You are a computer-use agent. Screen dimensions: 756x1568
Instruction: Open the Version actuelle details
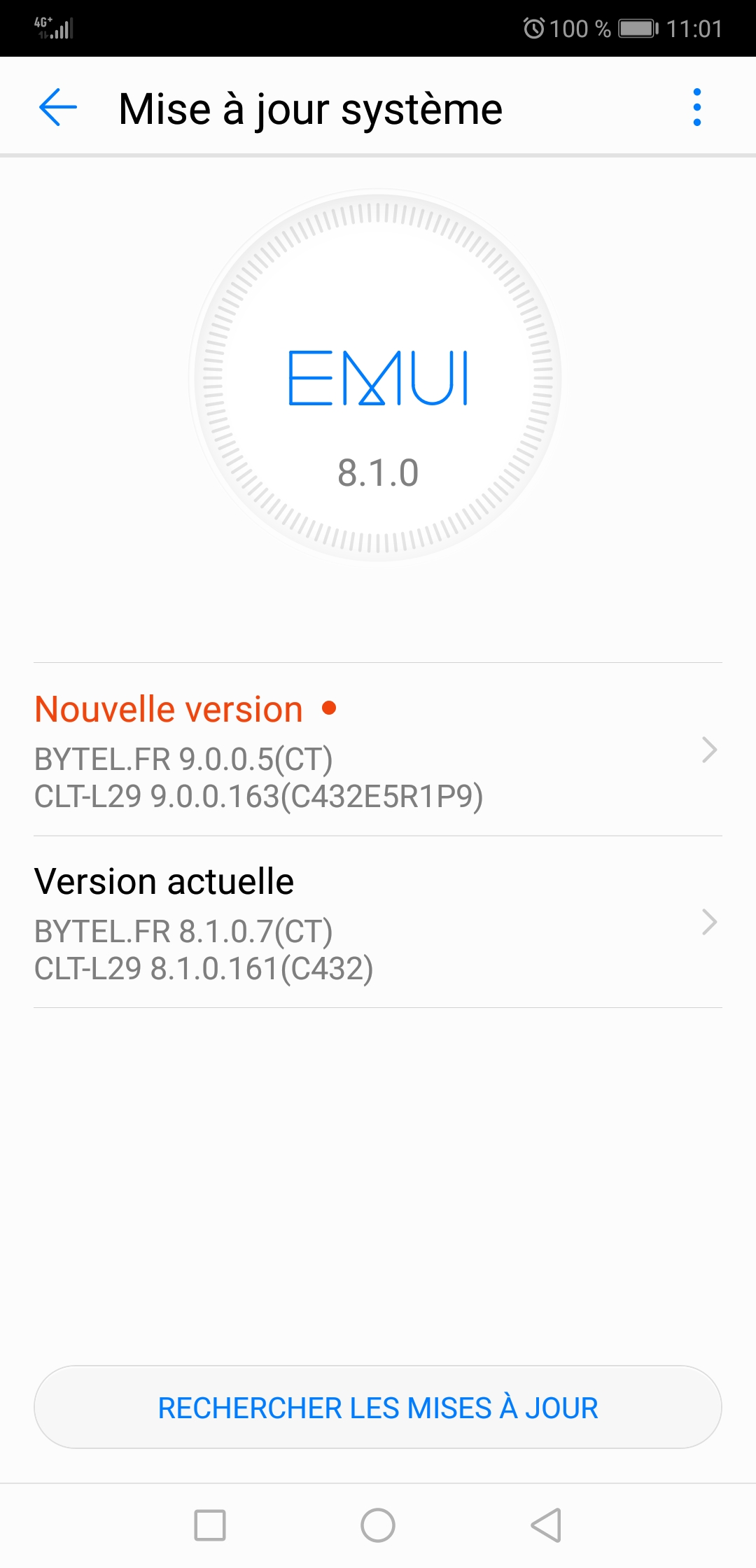(378, 923)
